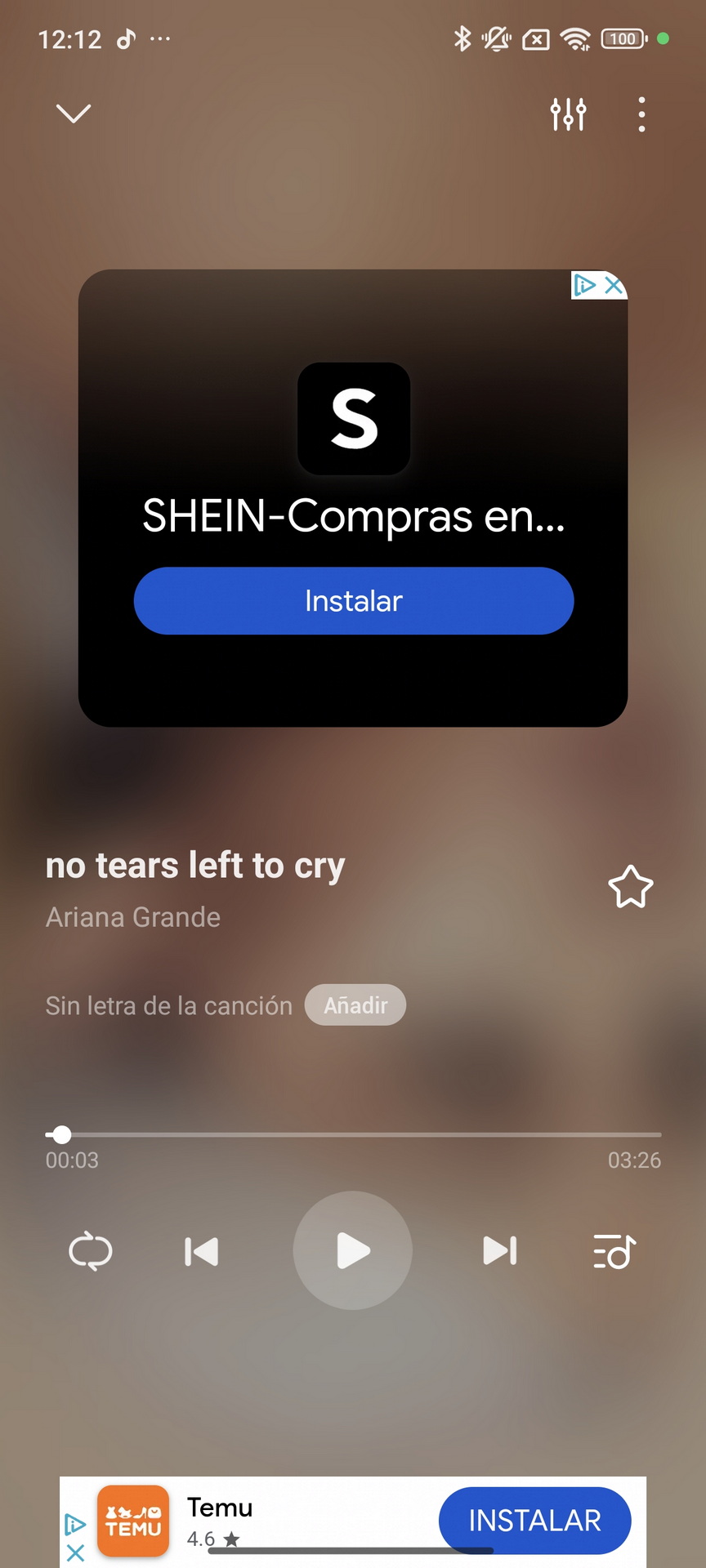Mark no tears left to cry as favorite
Screen dimensions: 706x1568
coord(631,887)
